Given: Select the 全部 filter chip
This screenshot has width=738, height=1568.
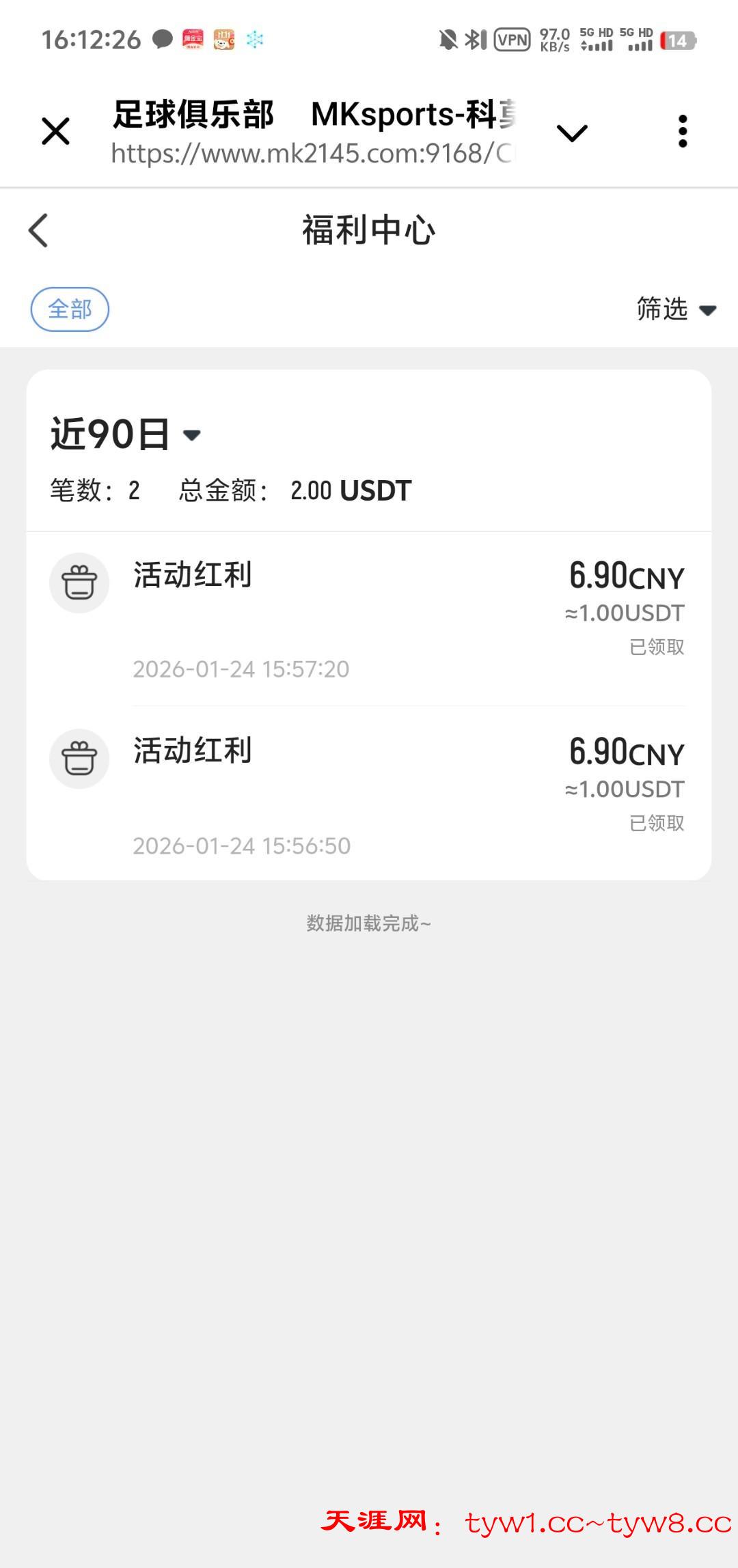Looking at the screenshot, I should [70, 309].
